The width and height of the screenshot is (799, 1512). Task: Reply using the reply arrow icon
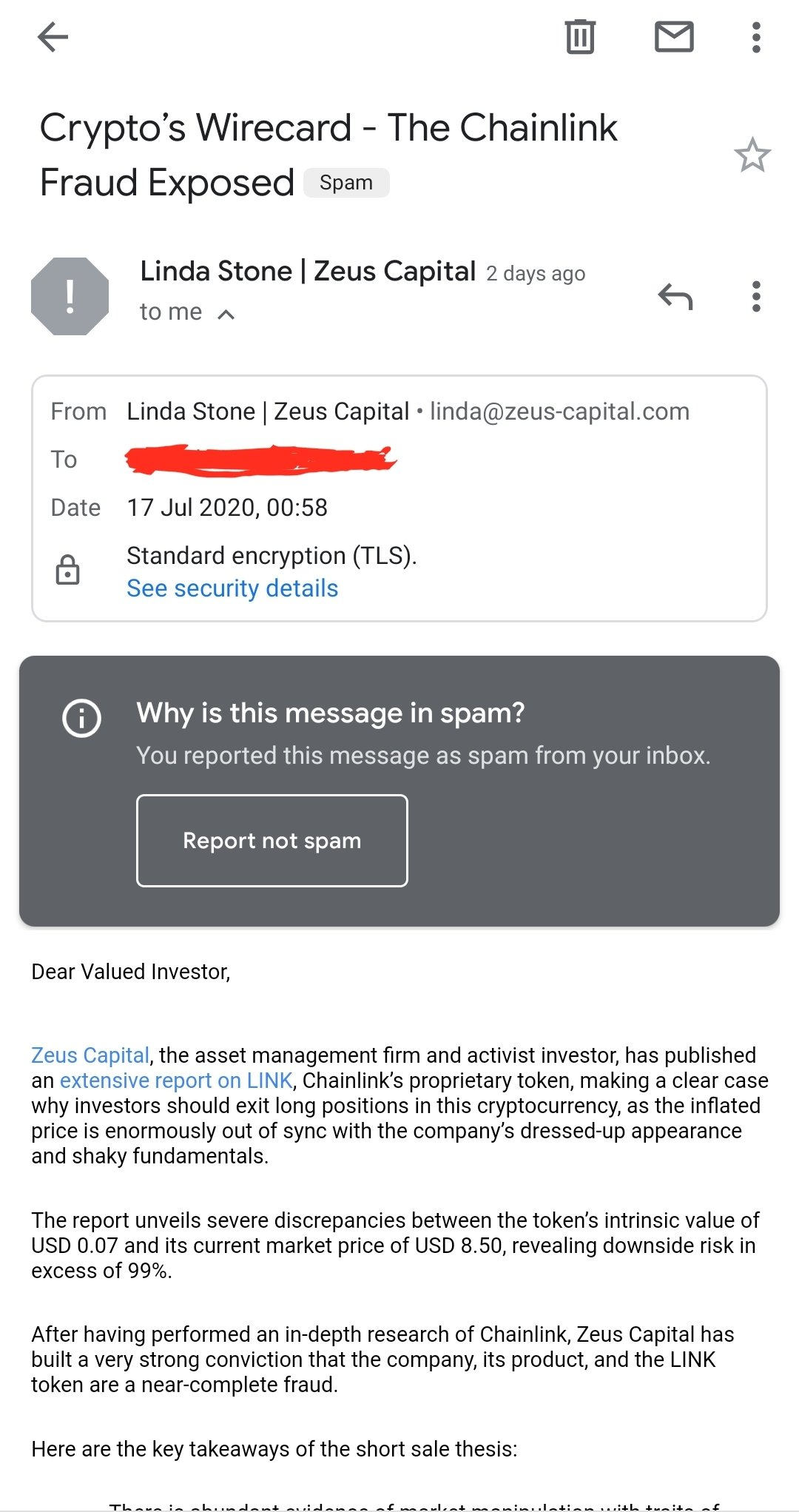677,296
